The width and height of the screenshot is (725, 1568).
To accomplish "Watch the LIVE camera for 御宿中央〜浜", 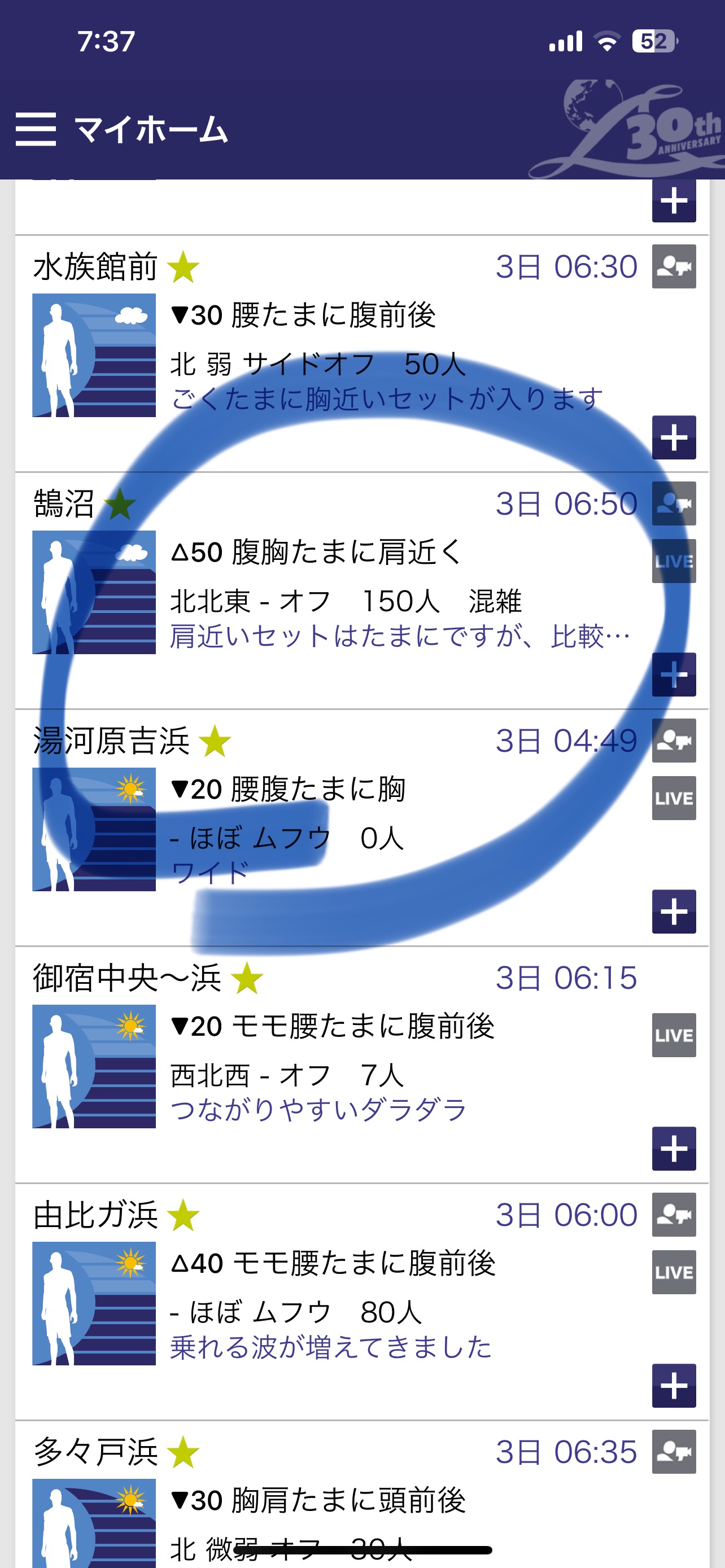I will click(x=673, y=1035).
